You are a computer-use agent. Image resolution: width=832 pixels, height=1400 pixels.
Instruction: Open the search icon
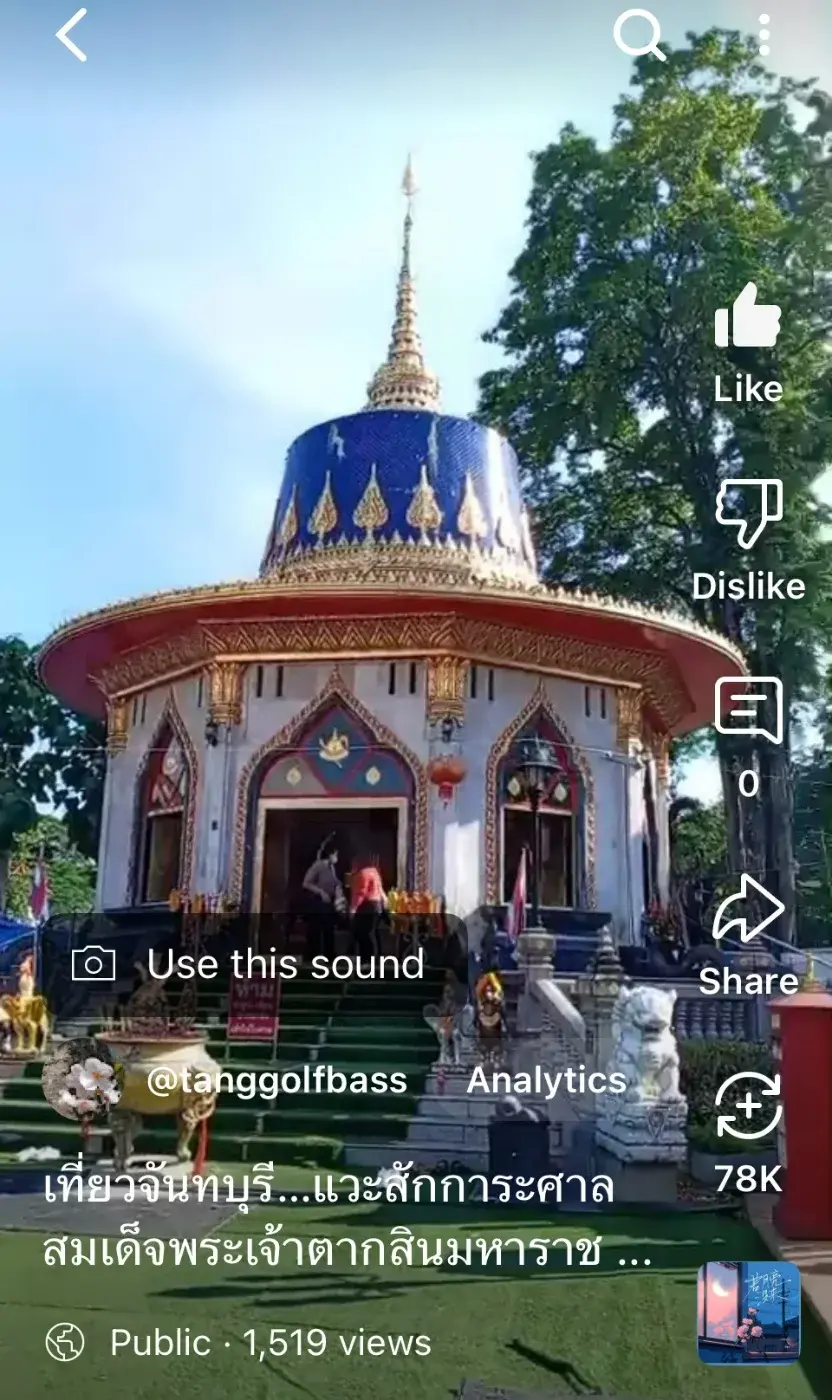point(638,37)
